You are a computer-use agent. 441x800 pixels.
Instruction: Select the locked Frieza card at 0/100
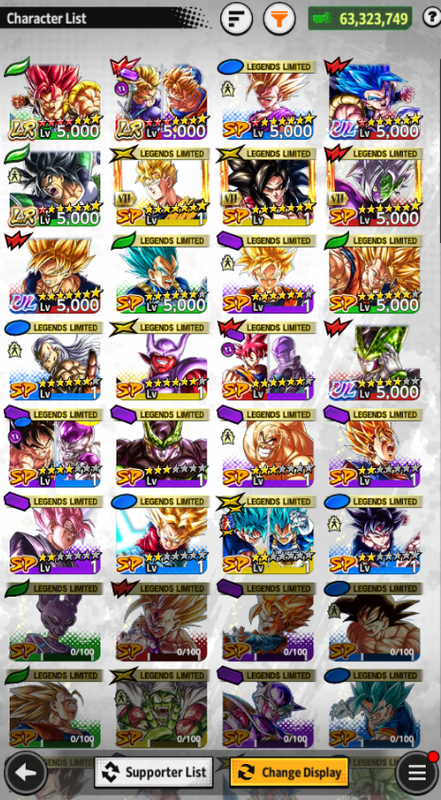[268, 709]
